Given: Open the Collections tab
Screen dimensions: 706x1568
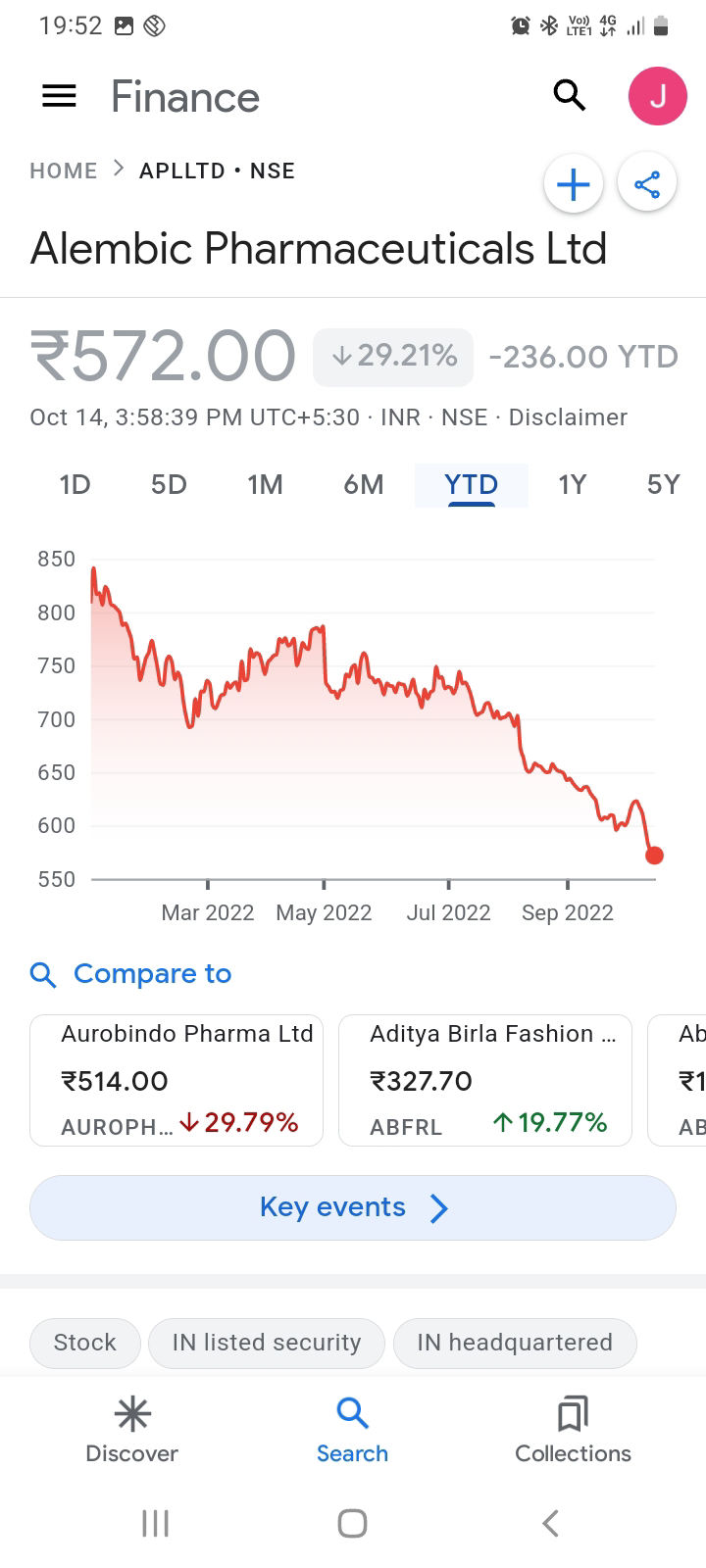Looking at the screenshot, I should coord(573,1429).
